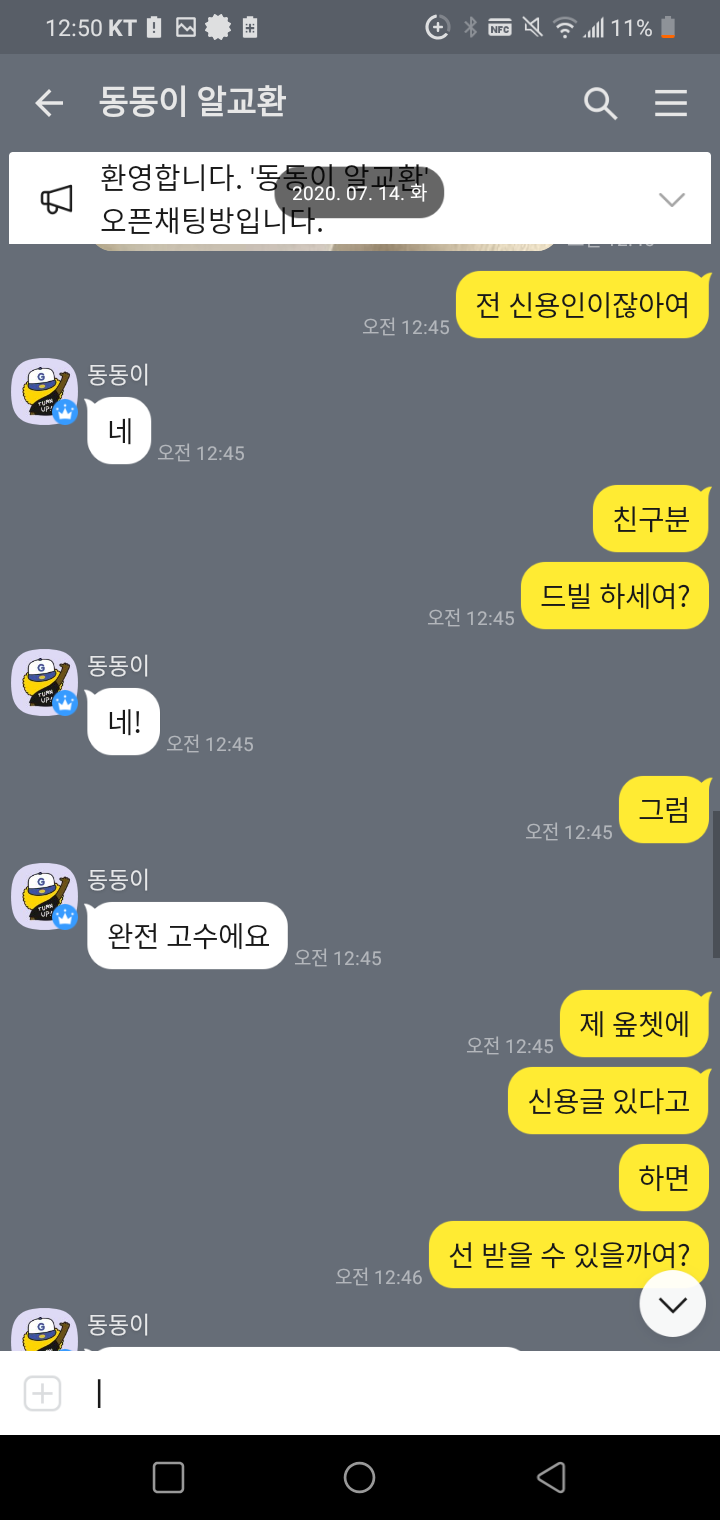The height and width of the screenshot is (1520, 720).
Task: Go back from the 동동이 알교환 chat
Action: click(48, 103)
